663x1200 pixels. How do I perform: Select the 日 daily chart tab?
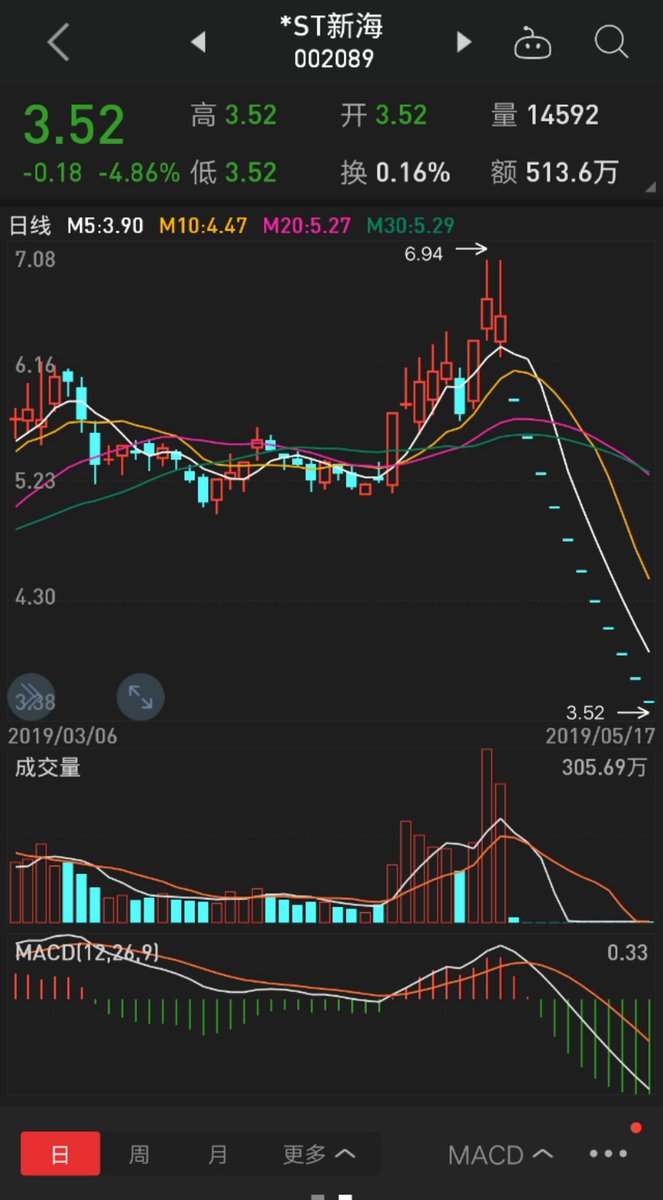[60, 1155]
